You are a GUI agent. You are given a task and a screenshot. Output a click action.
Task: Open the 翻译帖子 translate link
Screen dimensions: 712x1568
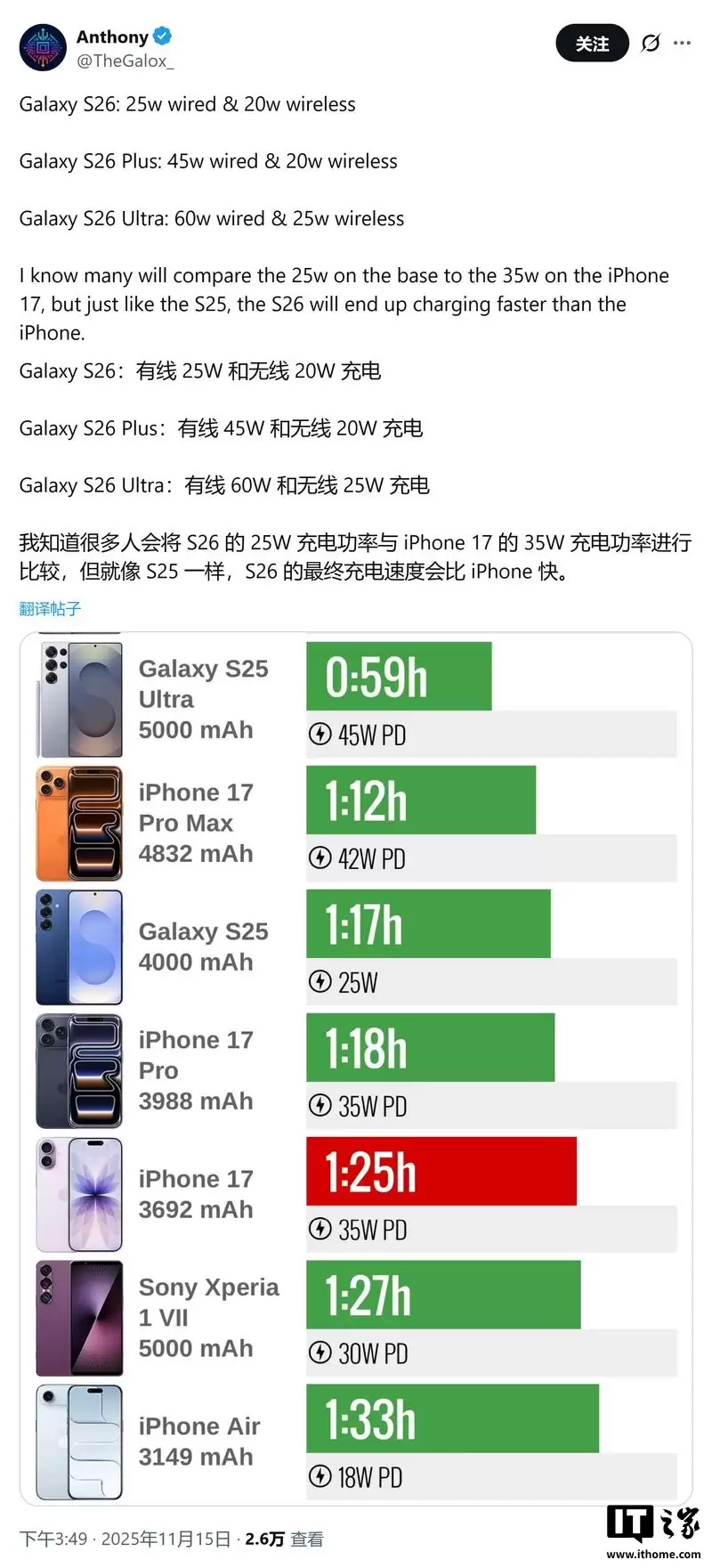point(50,609)
